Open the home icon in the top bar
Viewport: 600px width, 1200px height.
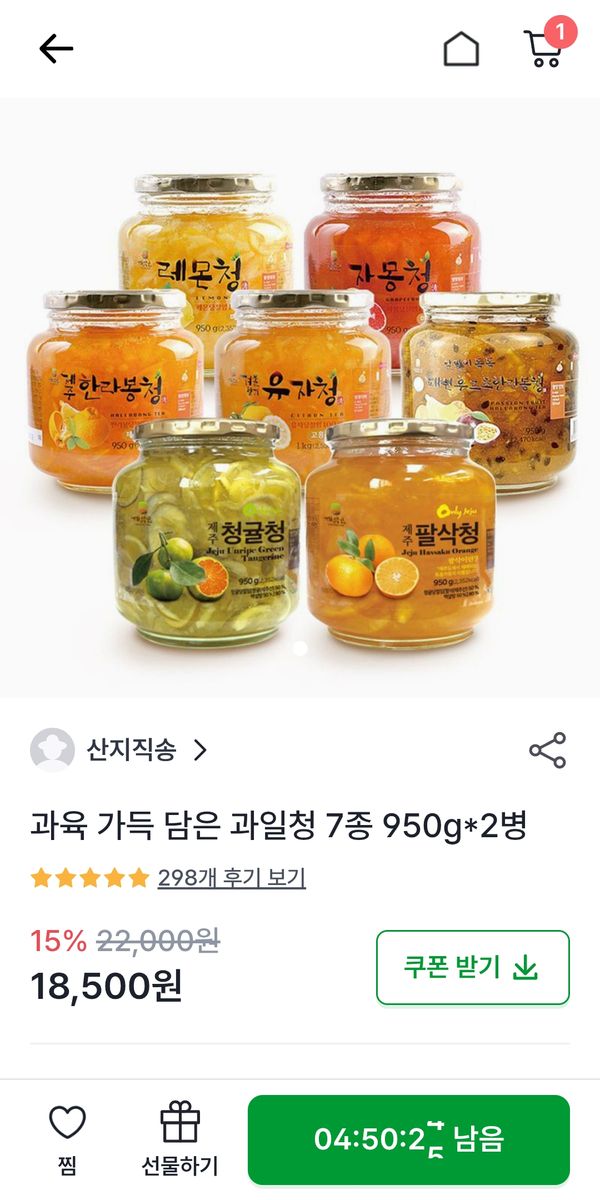click(461, 49)
